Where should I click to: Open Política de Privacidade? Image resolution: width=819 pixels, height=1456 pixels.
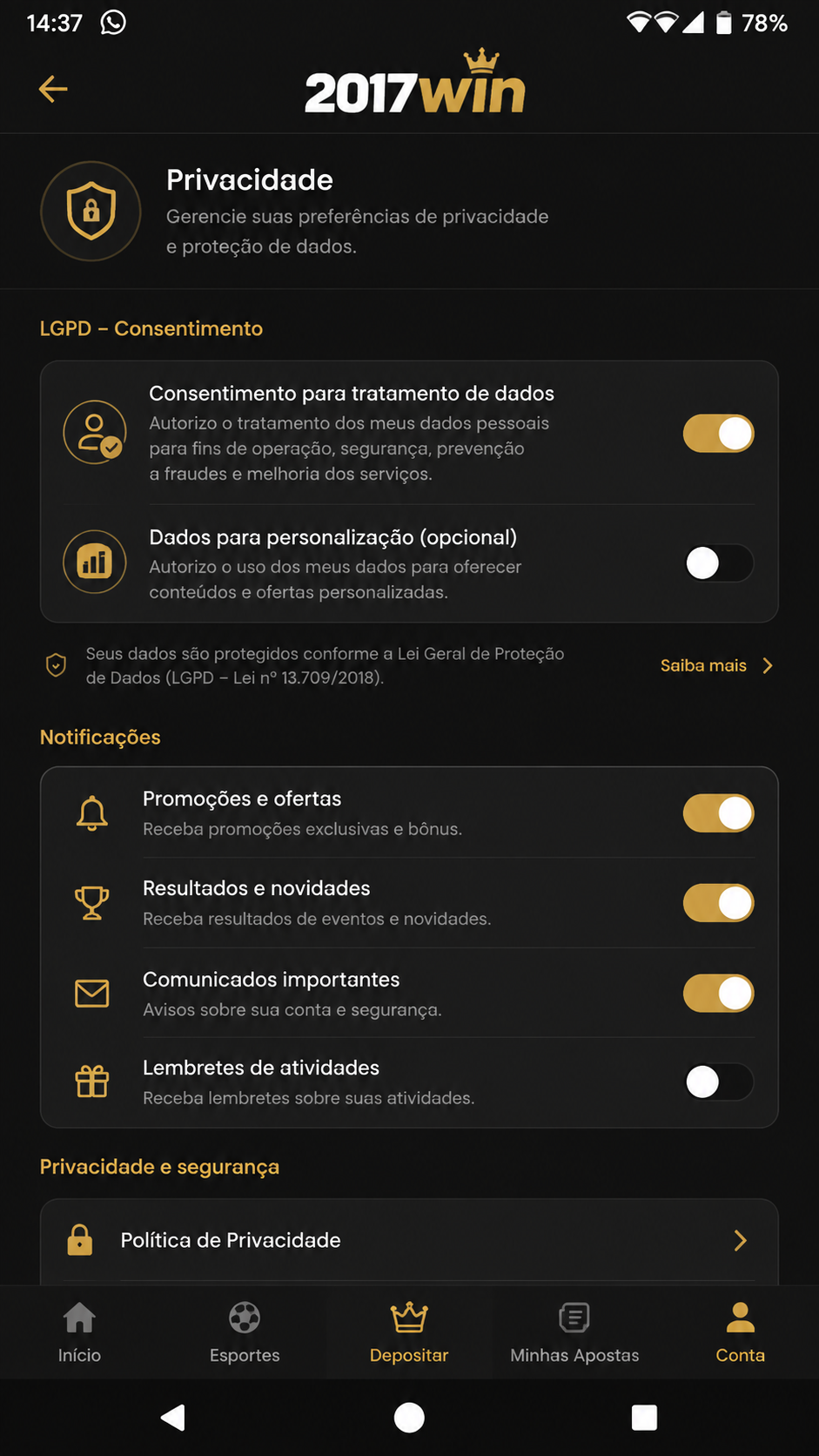[x=409, y=1240]
